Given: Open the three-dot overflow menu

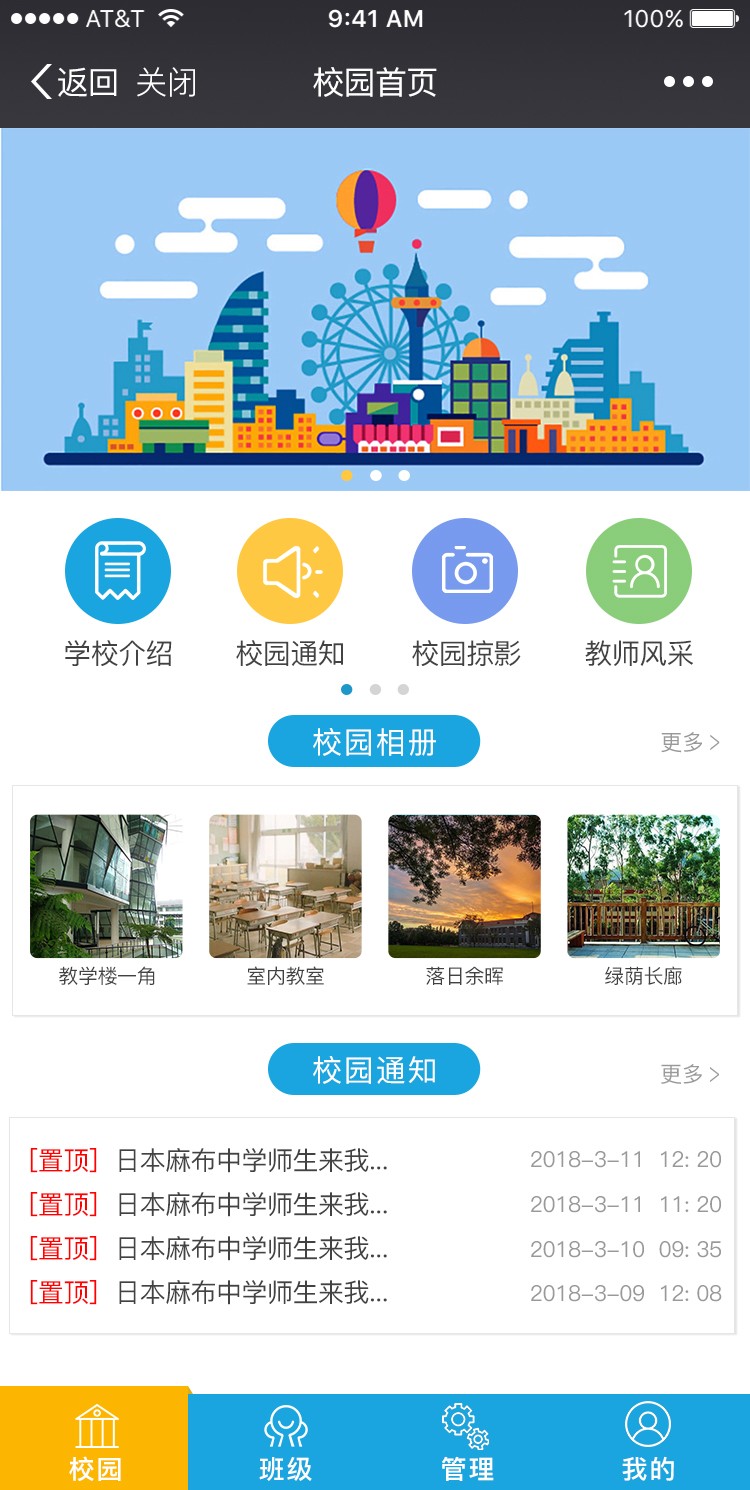Looking at the screenshot, I should [x=688, y=82].
